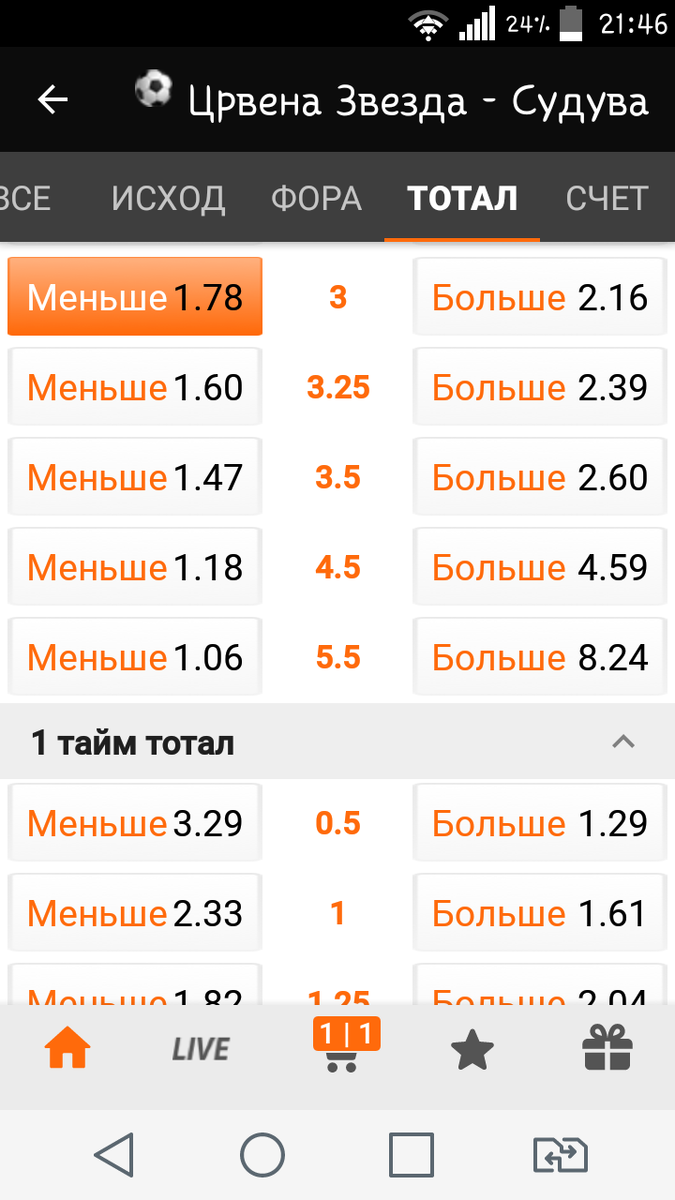Open the gift bonuses section
Screen dimensions: 675x1200
coord(608,1048)
